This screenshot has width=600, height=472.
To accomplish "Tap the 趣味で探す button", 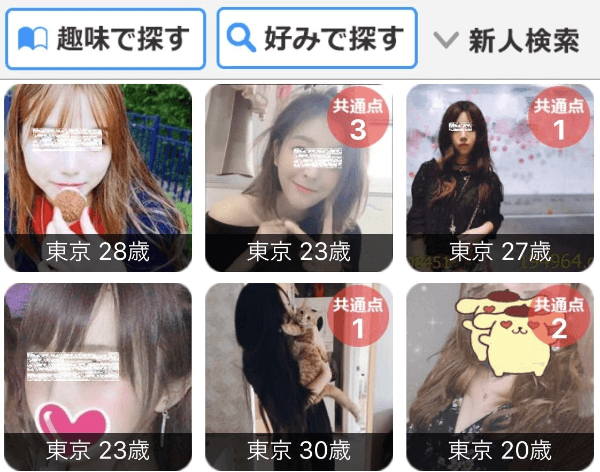I will 105,39.
